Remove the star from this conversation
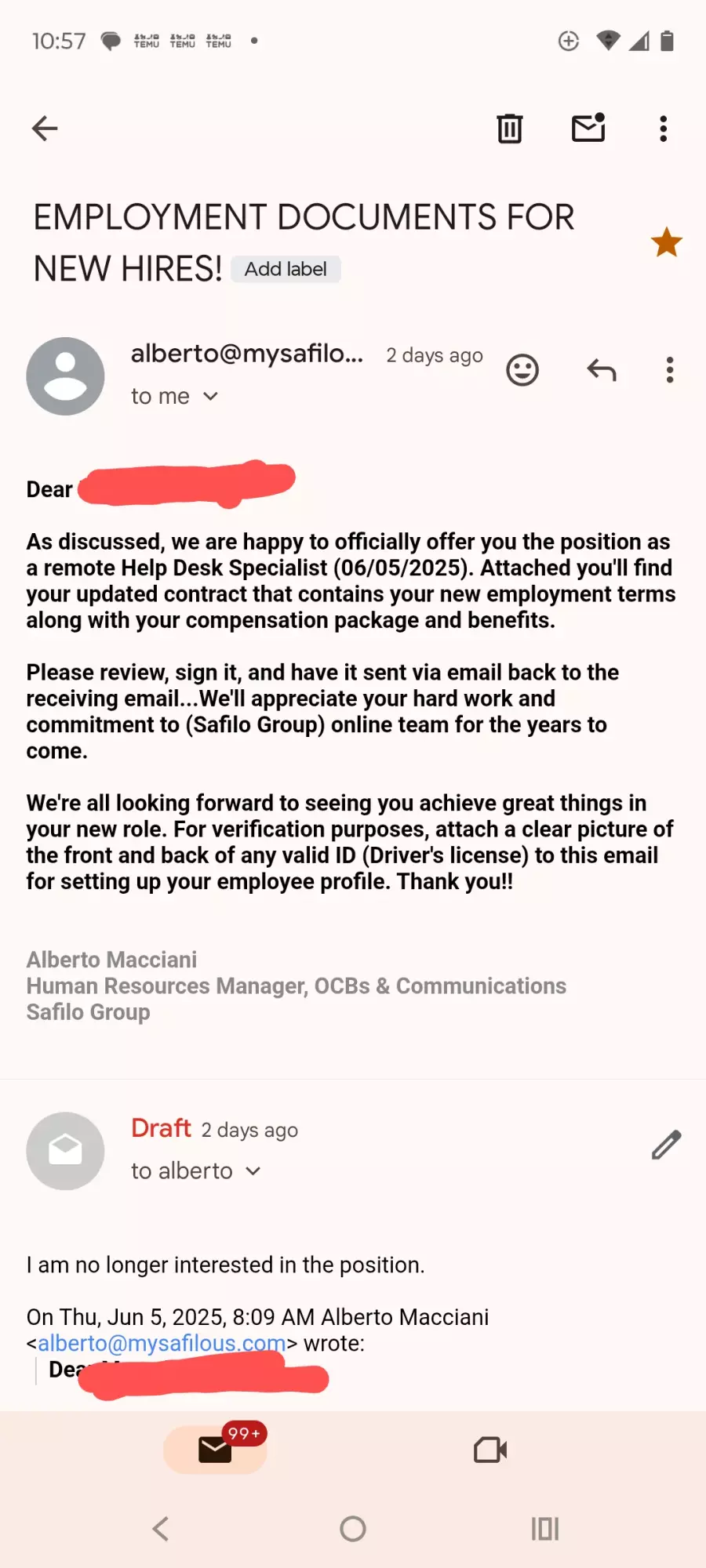 pyautogui.click(x=667, y=242)
